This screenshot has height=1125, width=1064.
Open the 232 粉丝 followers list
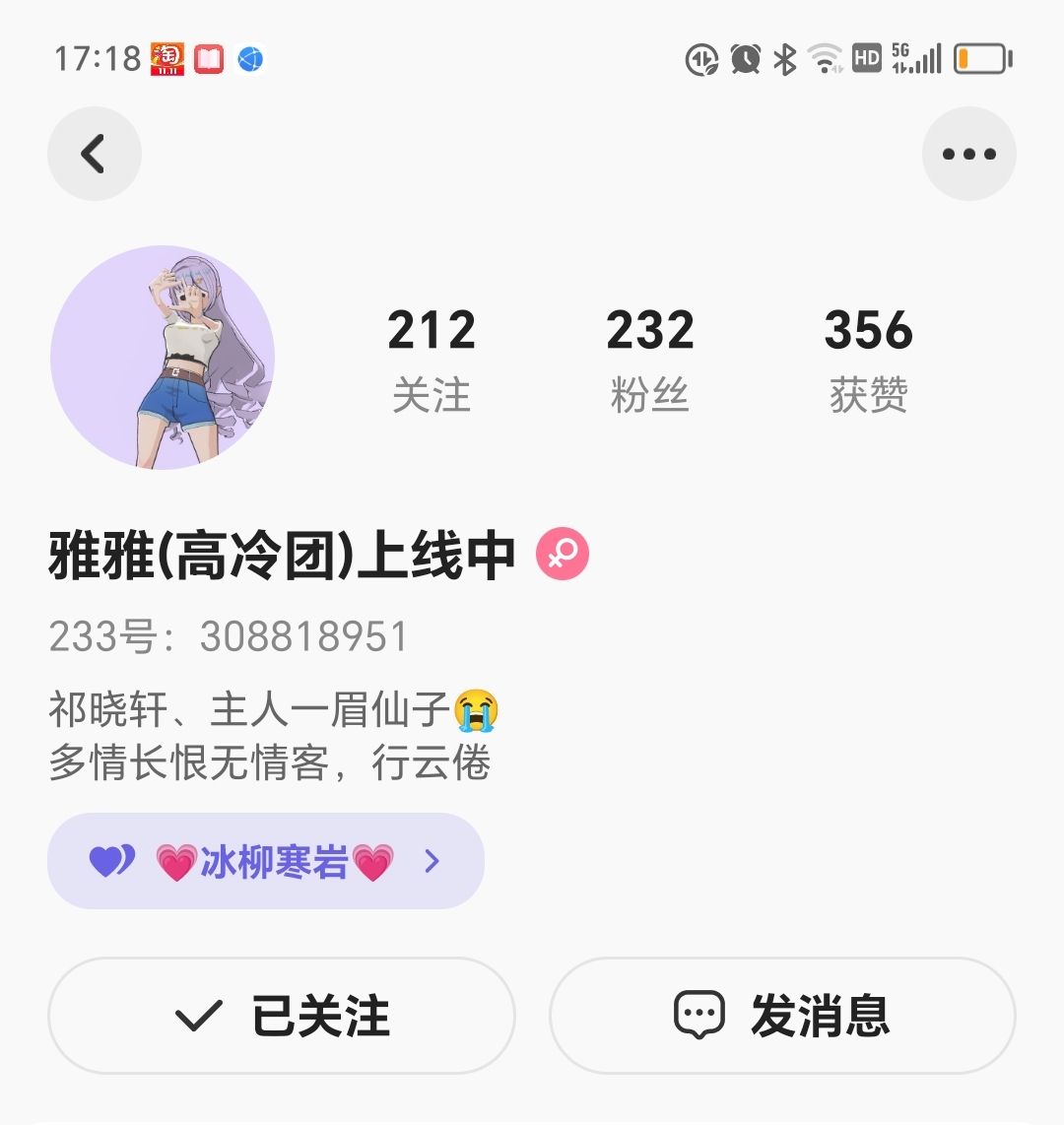tap(650, 358)
